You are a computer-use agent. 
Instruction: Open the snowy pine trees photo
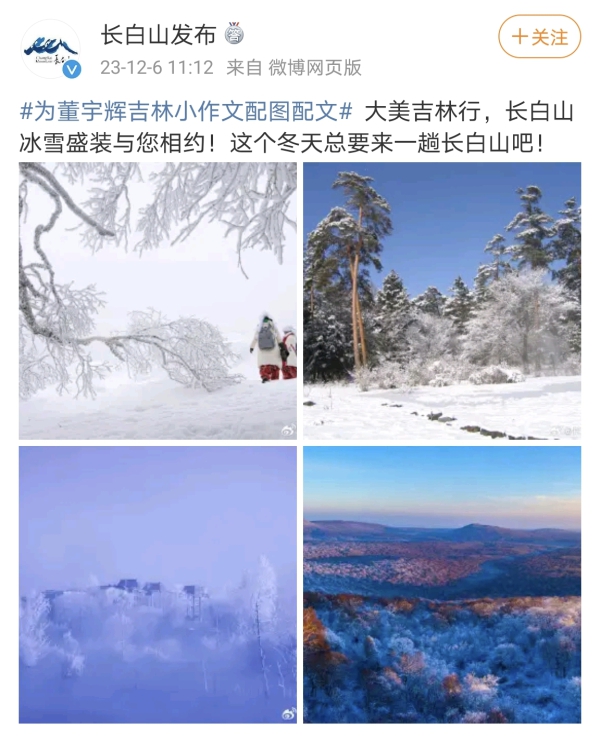442,301
